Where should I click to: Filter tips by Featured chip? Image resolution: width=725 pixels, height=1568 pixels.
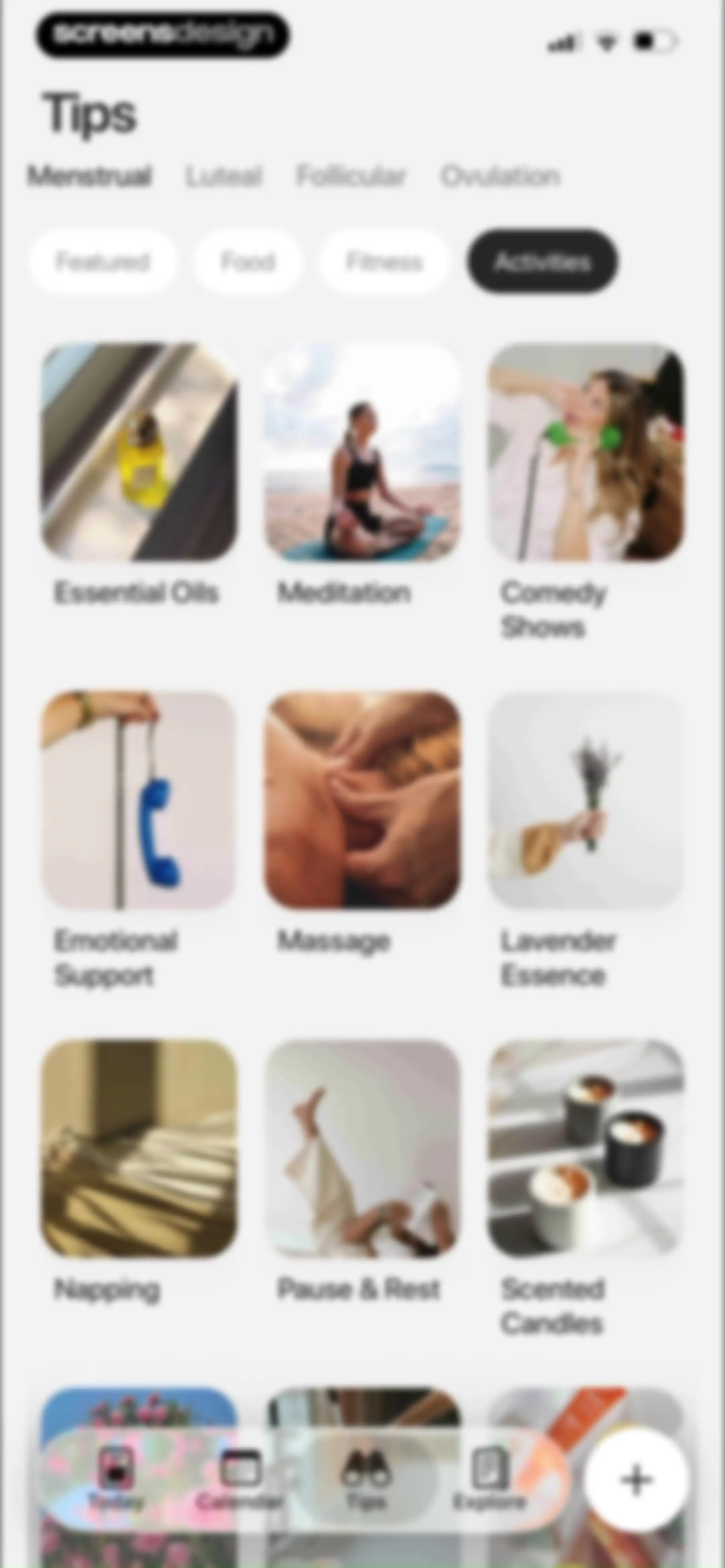click(102, 262)
